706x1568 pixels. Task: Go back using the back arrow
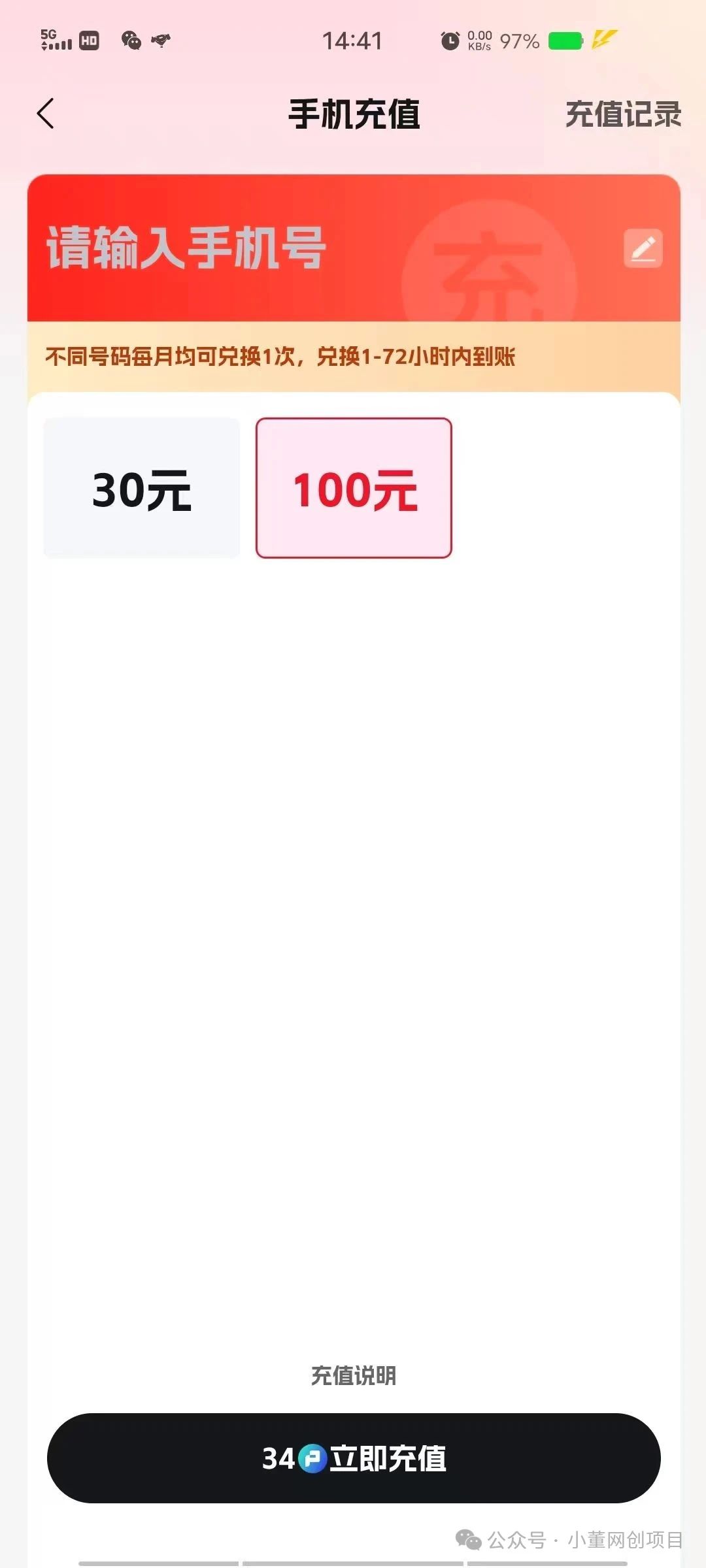point(45,114)
